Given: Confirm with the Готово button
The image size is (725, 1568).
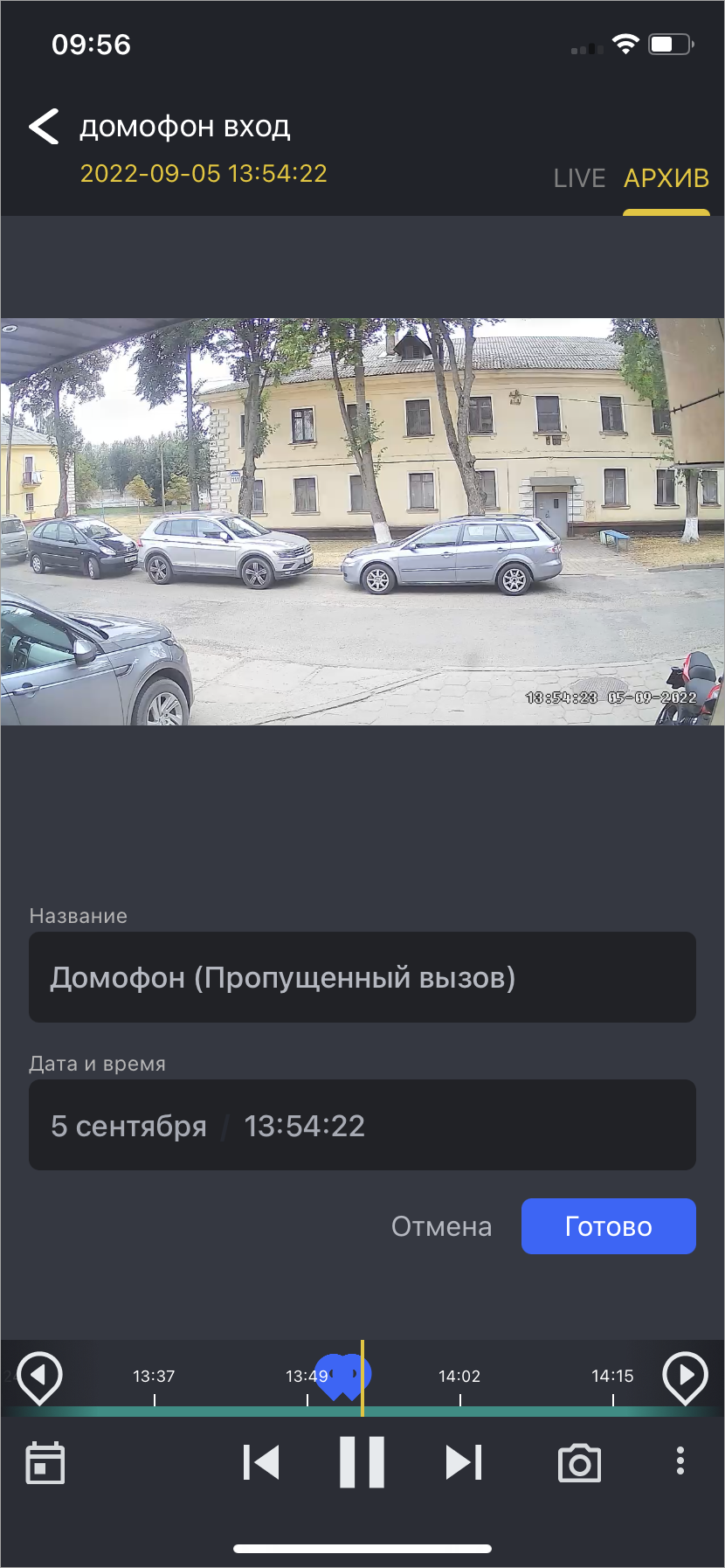Looking at the screenshot, I should pyautogui.click(x=608, y=1226).
